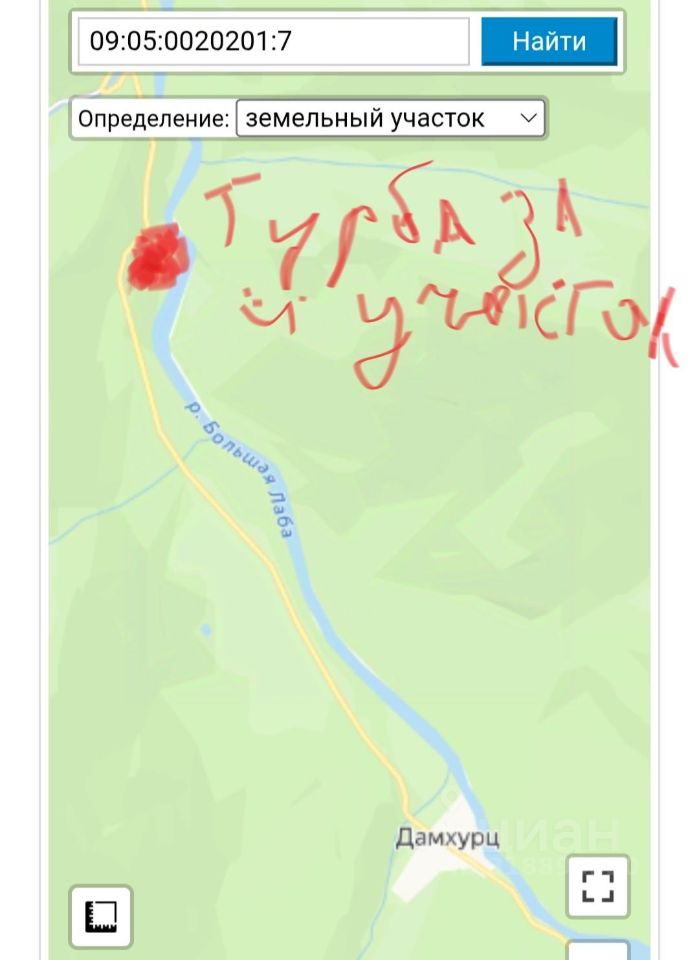699x960 pixels.
Task: Tap the Найти search button
Action: click(x=549, y=42)
